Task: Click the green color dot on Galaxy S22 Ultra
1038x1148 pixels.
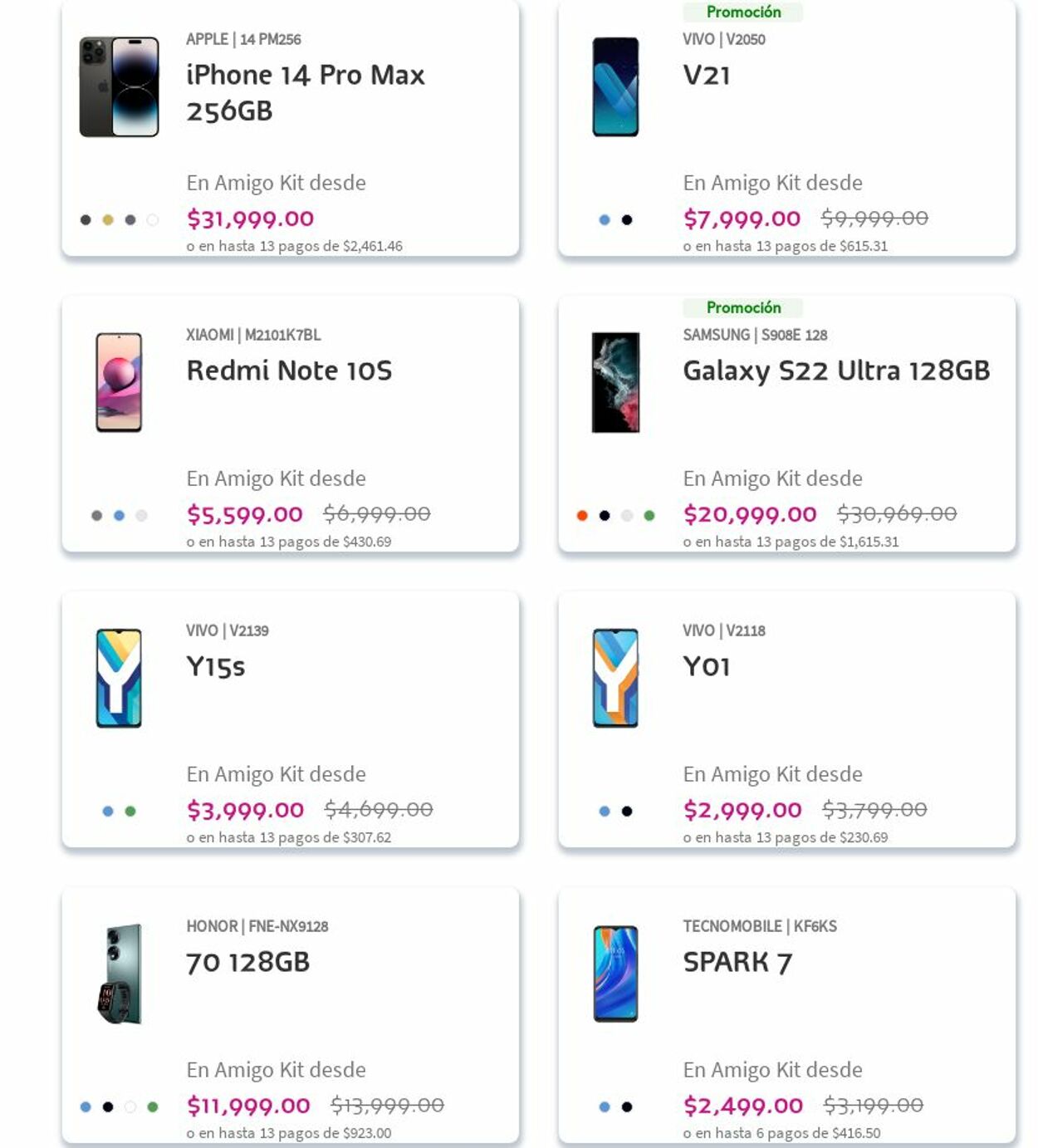Action: [649, 515]
